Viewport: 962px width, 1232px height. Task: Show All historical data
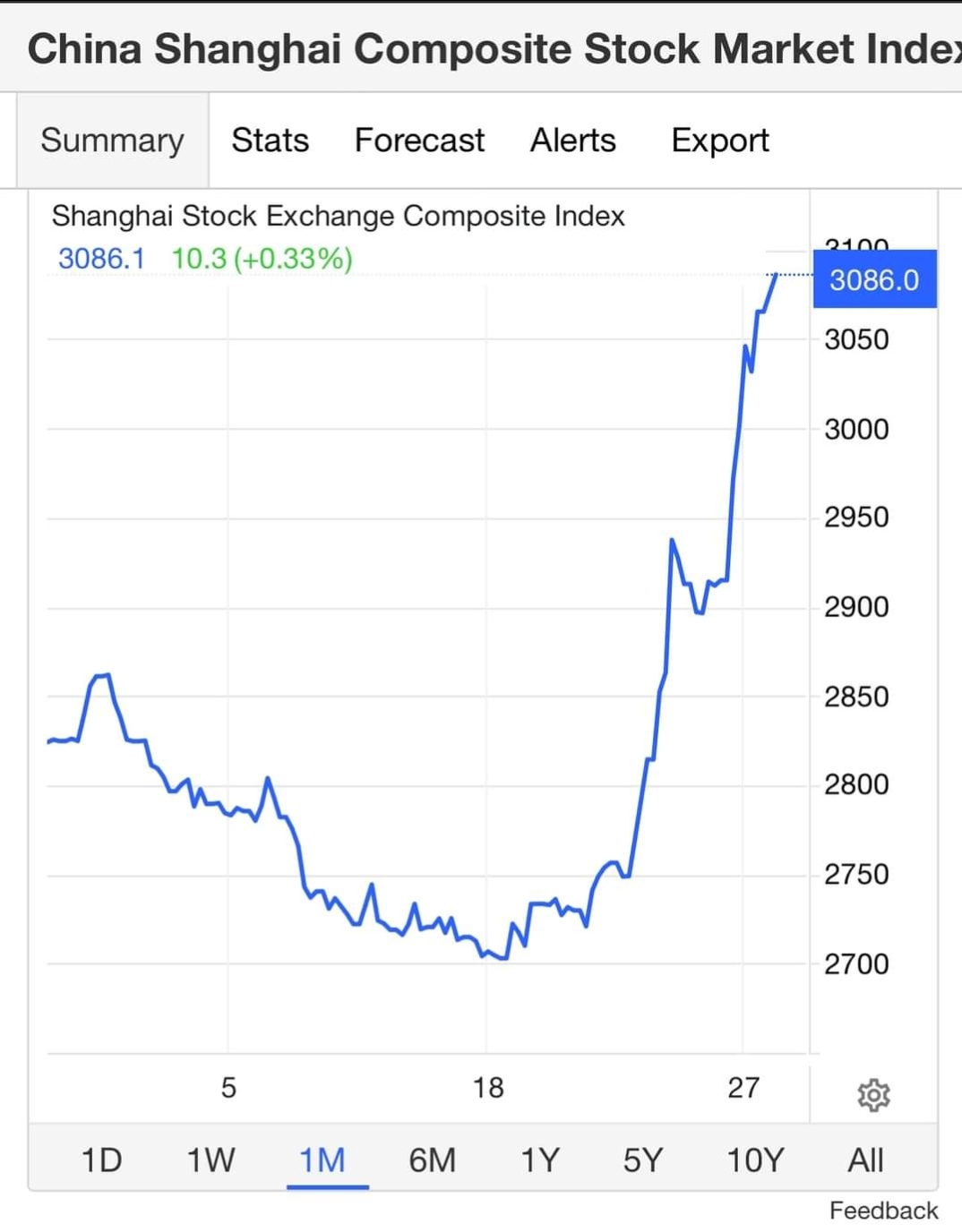click(x=865, y=1160)
